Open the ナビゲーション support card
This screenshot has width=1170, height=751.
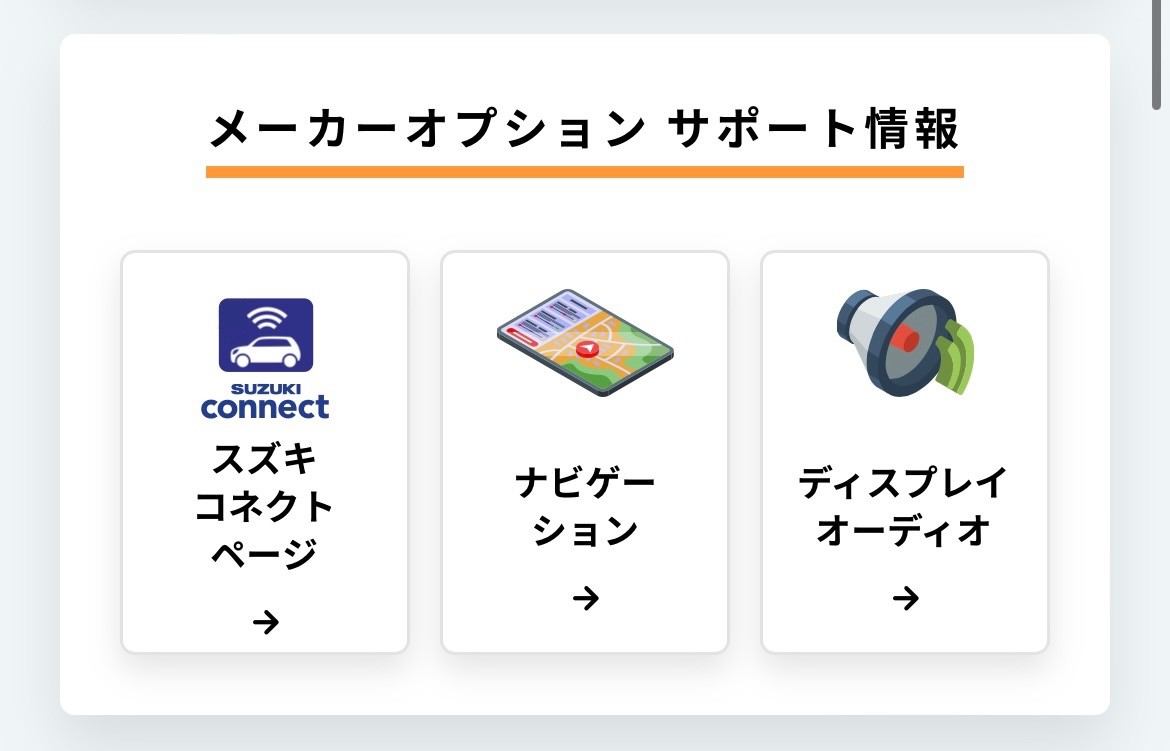(585, 452)
